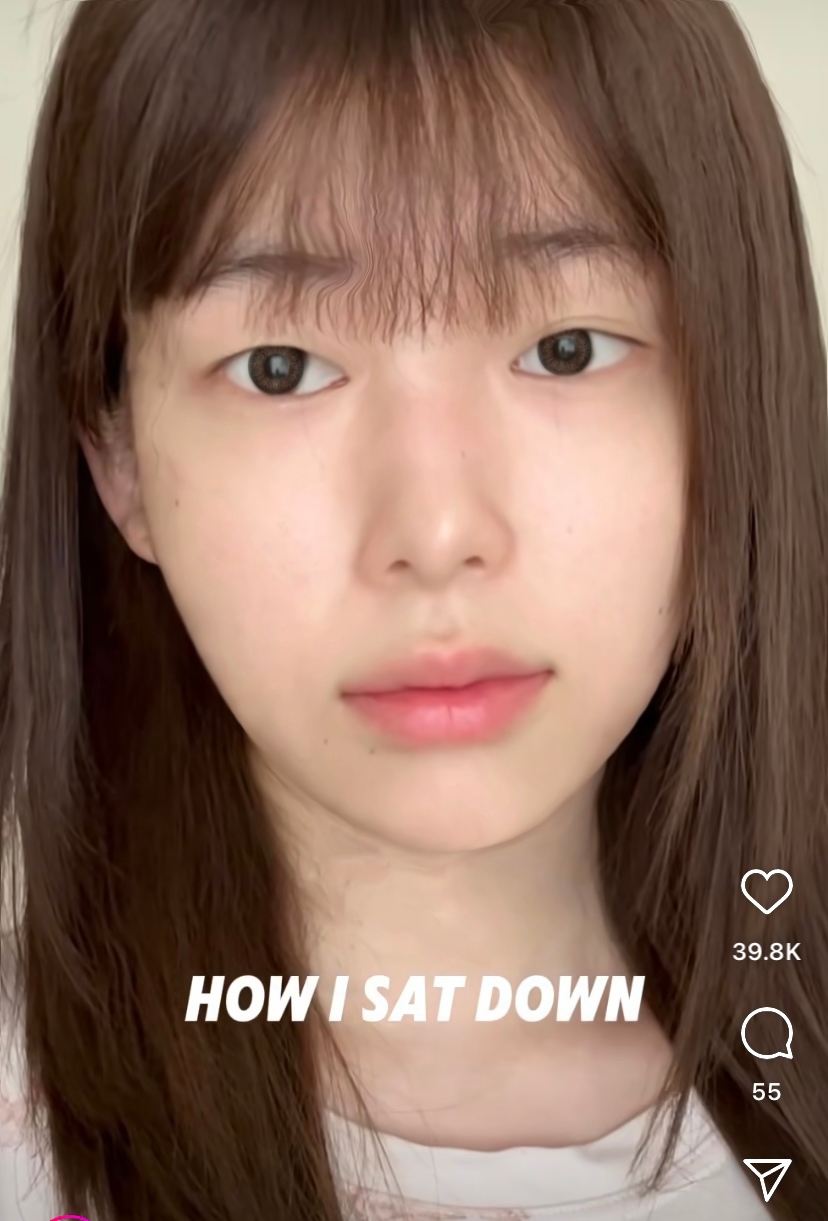Like this reel with the heart icon
This screenshot has height=1221, width=828.
click(766, 891)
